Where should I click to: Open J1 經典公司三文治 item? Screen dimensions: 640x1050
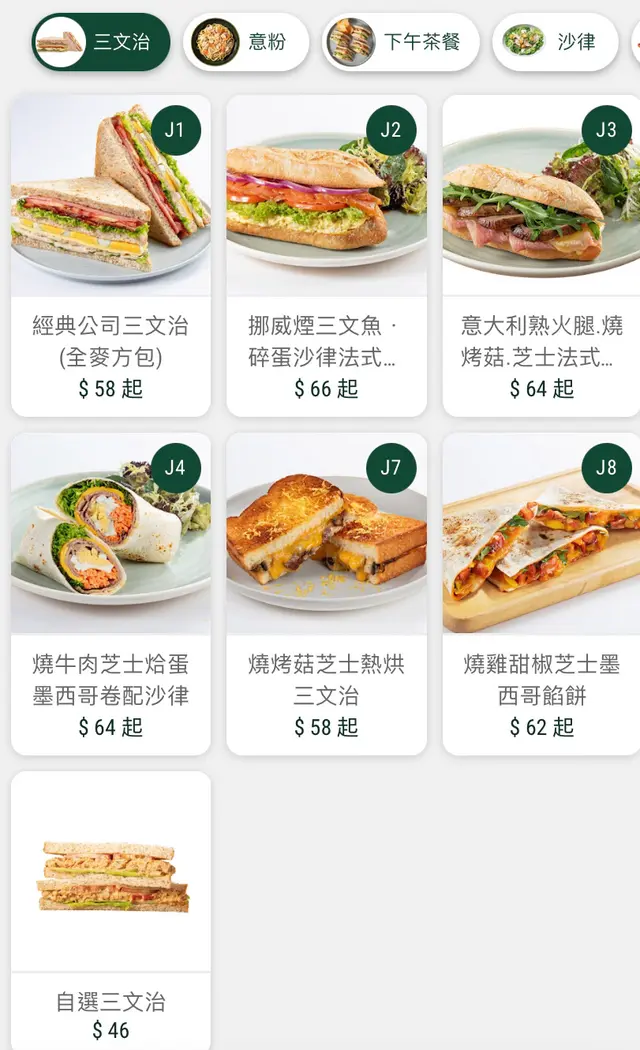tap(111, 255)
